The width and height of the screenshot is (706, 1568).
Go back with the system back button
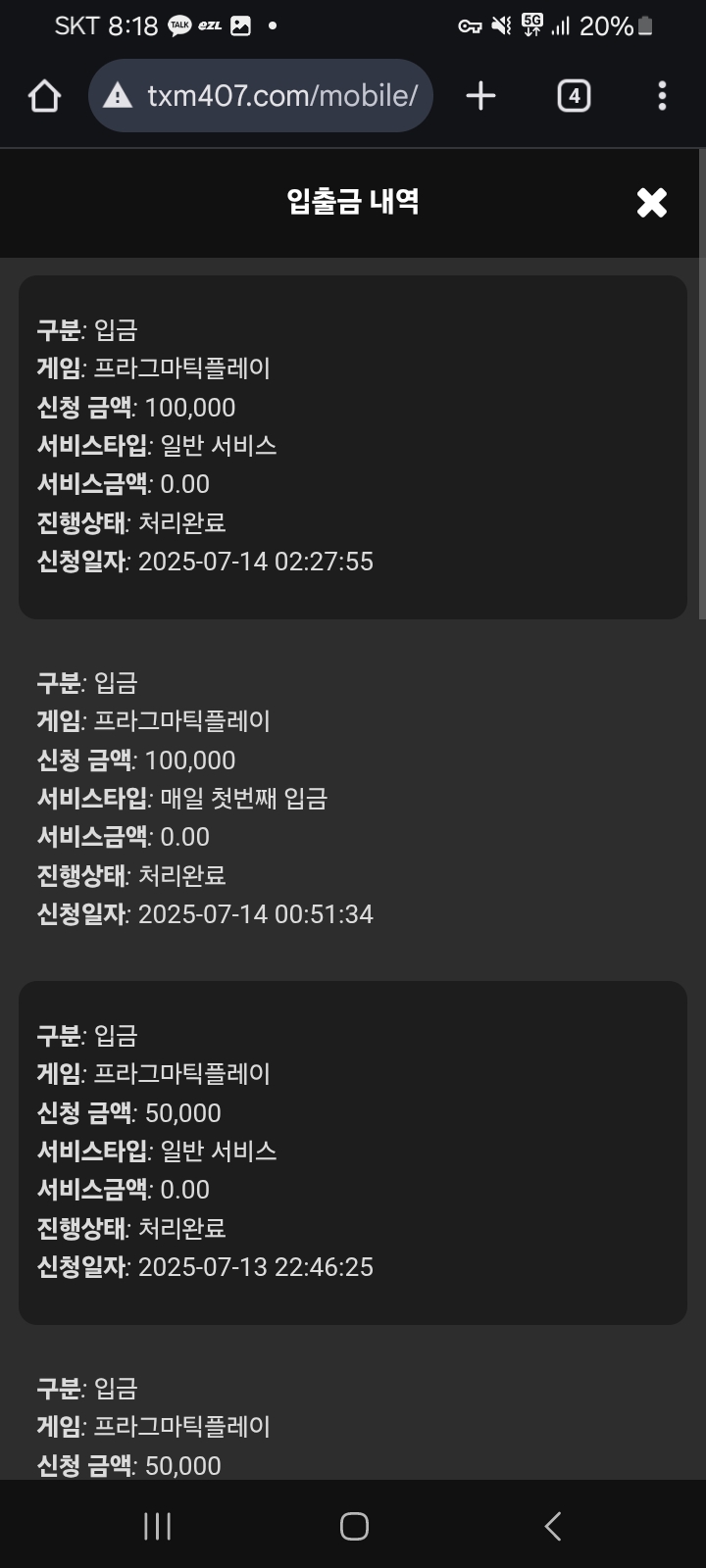[x=552, y=1526]
